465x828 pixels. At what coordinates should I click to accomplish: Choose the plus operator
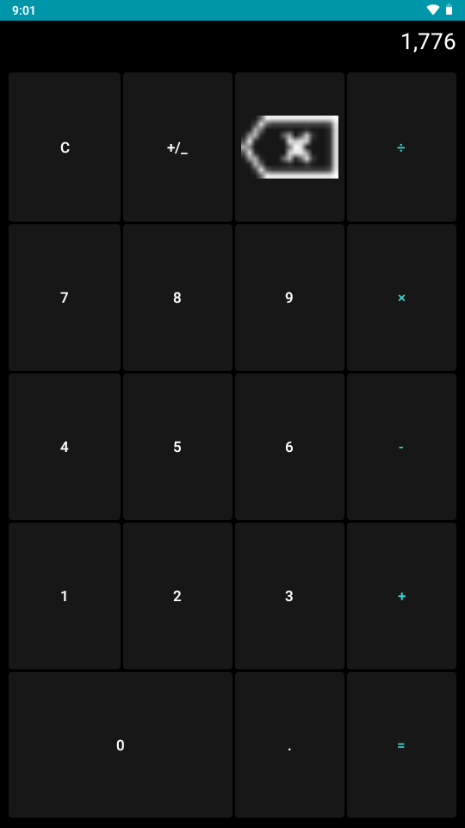tap(401, 596)
